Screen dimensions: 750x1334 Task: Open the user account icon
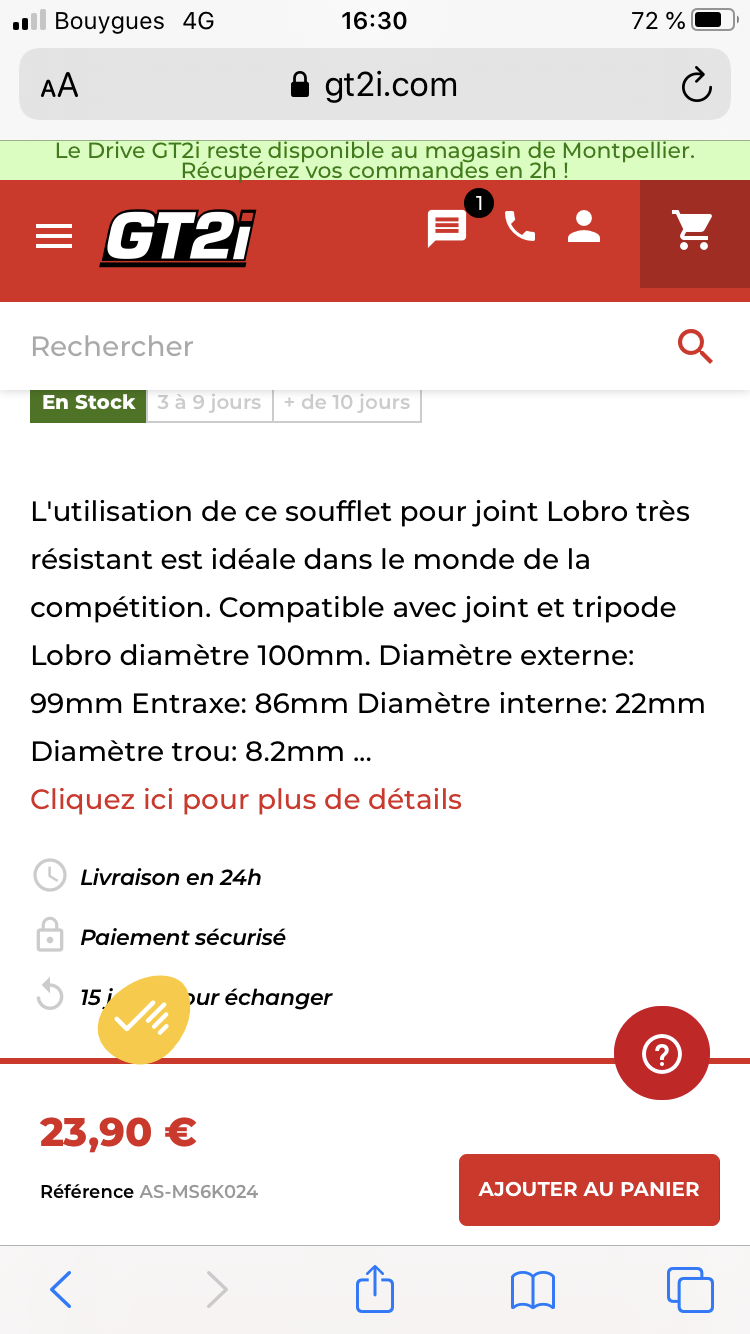point(584,226)
